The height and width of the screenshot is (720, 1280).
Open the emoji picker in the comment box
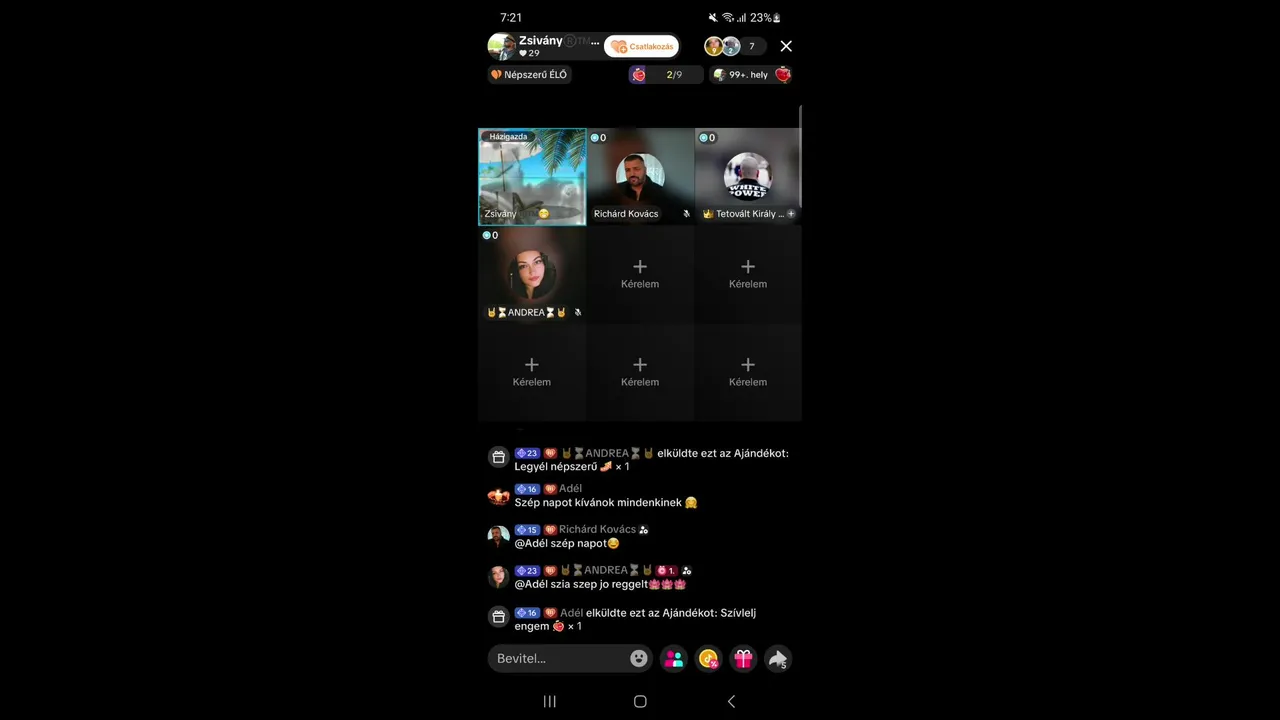point(639,658)
